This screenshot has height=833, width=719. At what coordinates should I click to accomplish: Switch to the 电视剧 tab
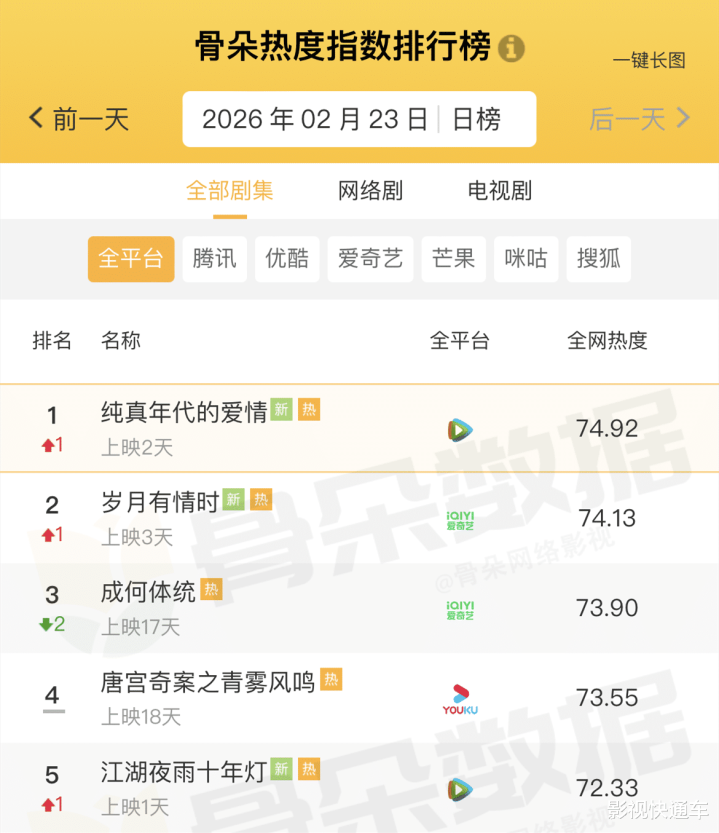point(500,191)
